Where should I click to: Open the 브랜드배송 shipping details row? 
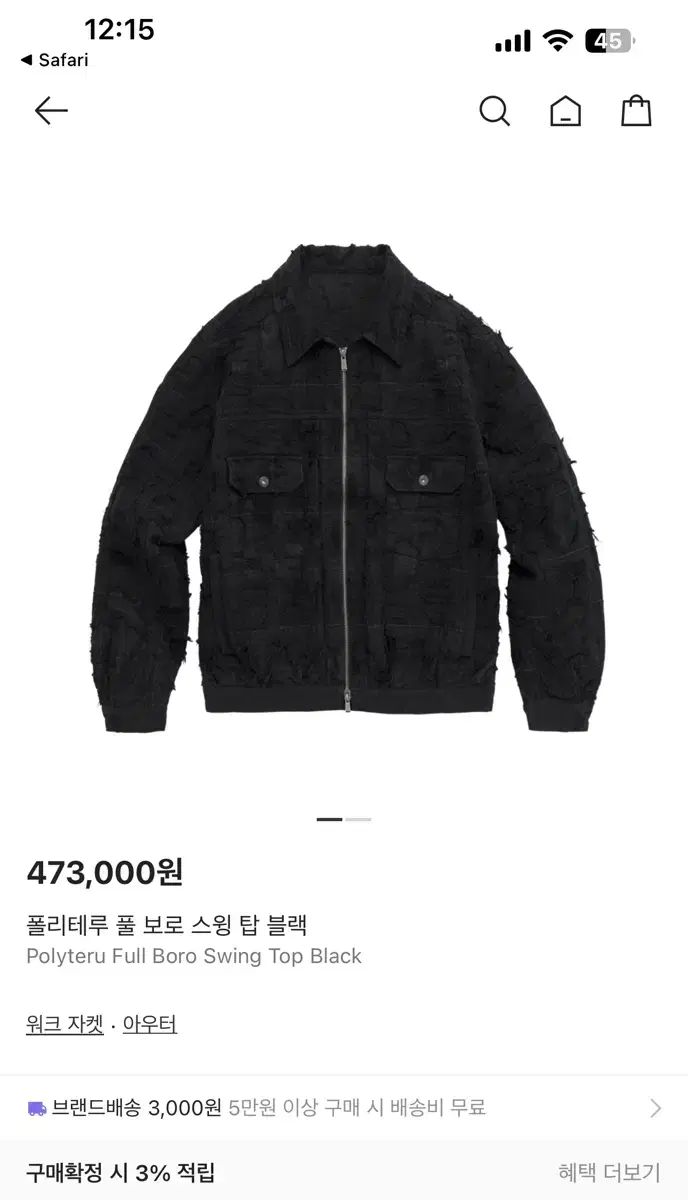344,1107
